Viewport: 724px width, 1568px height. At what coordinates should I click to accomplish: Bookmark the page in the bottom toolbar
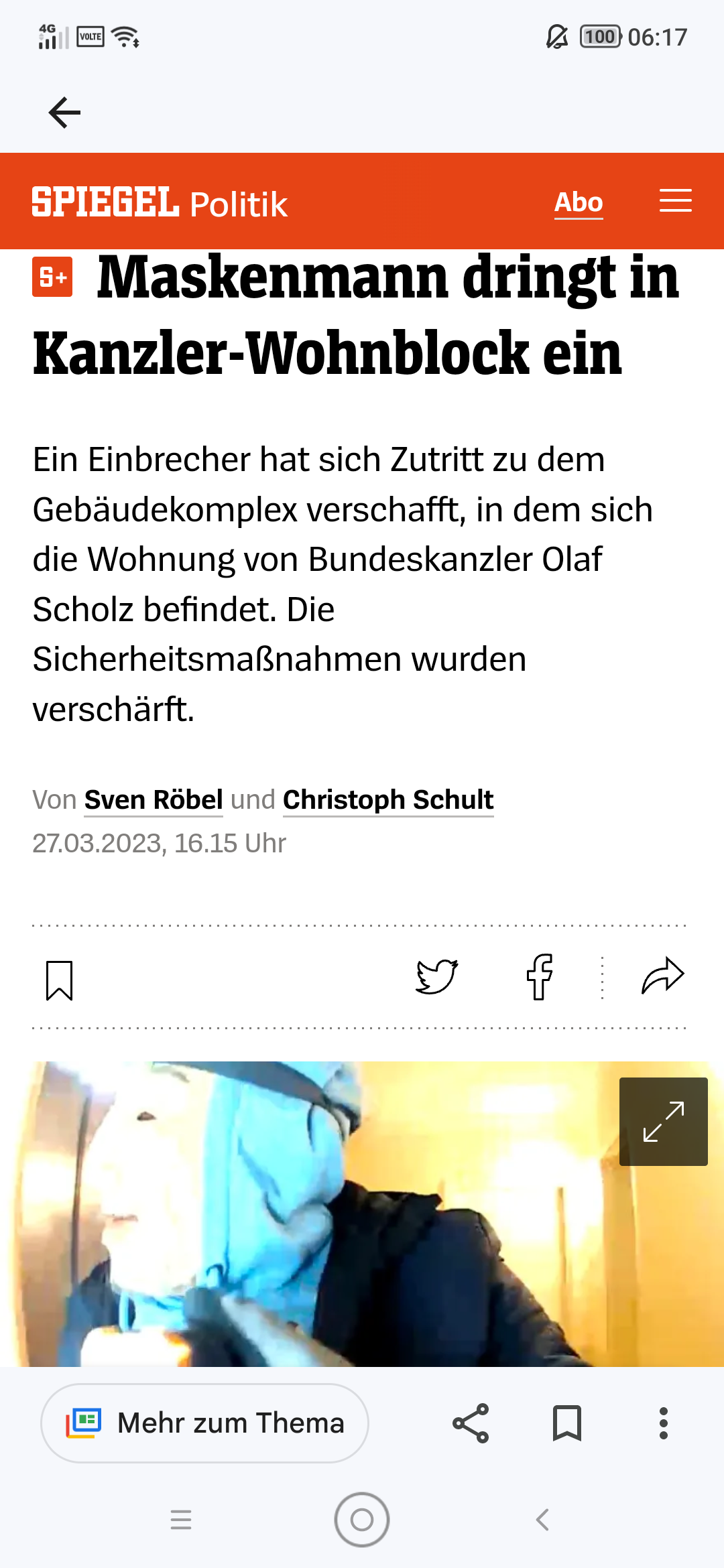(x=567, y=1423)
